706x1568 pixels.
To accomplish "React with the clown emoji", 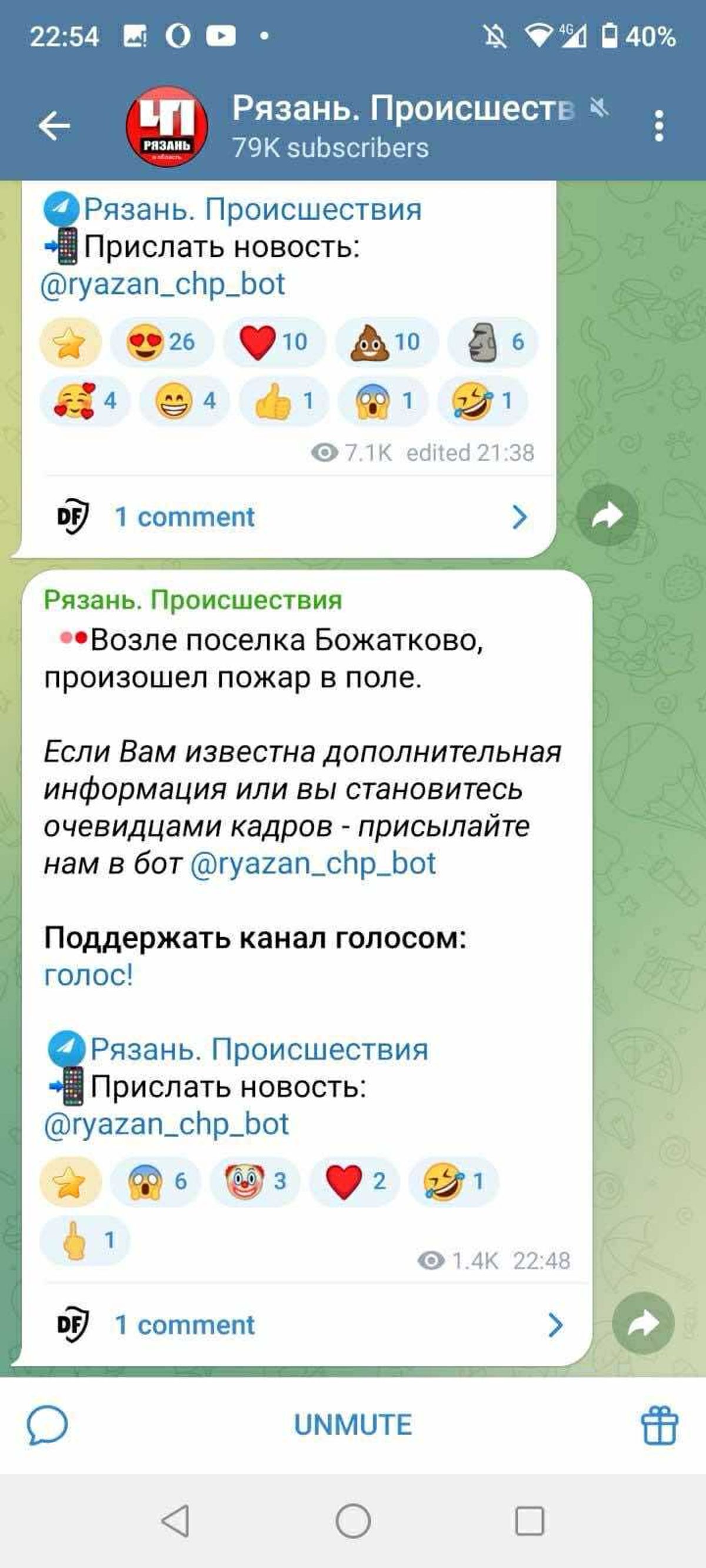I will point(255,1182).
